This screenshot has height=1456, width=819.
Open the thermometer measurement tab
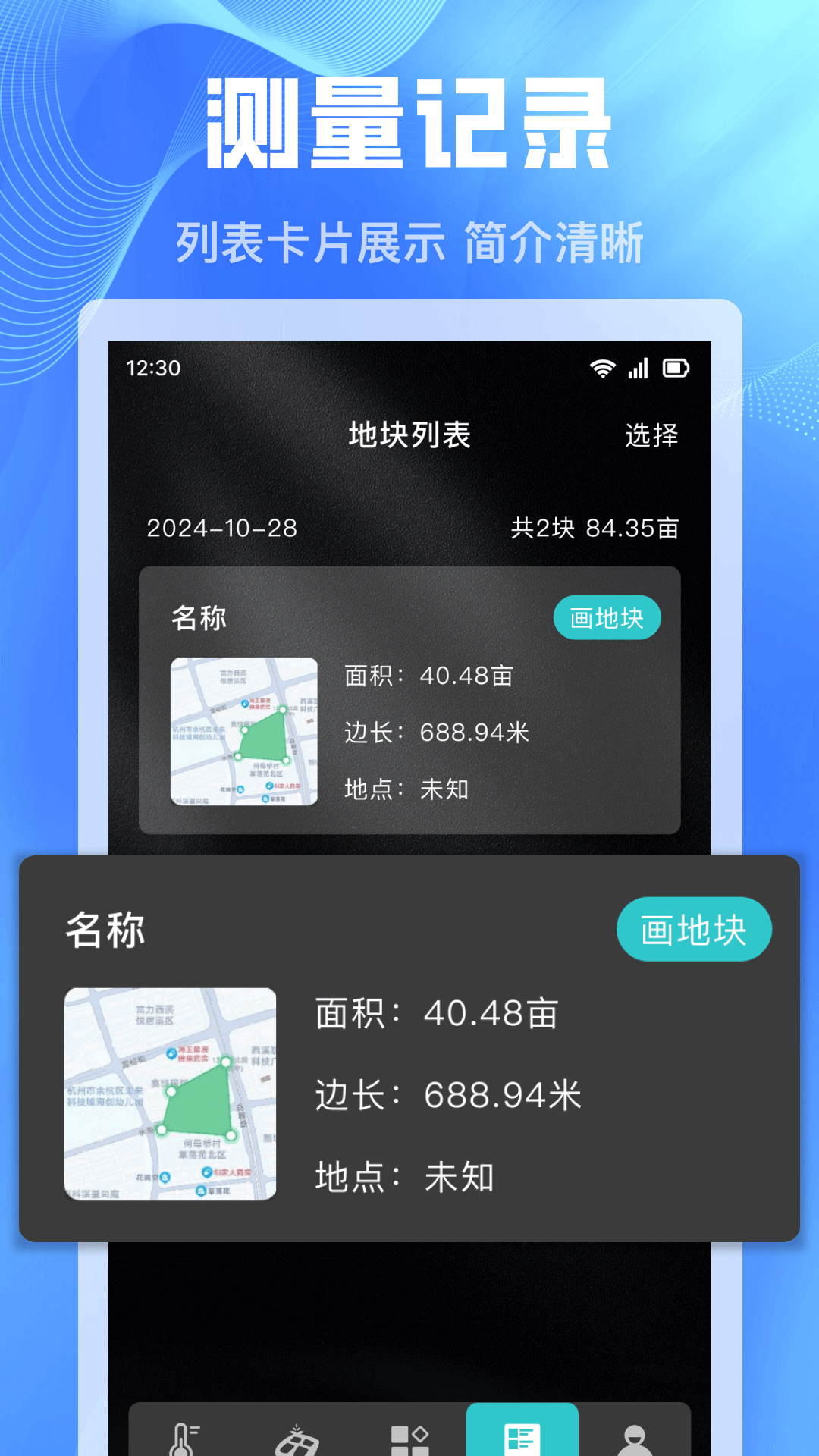point(182,1433)
